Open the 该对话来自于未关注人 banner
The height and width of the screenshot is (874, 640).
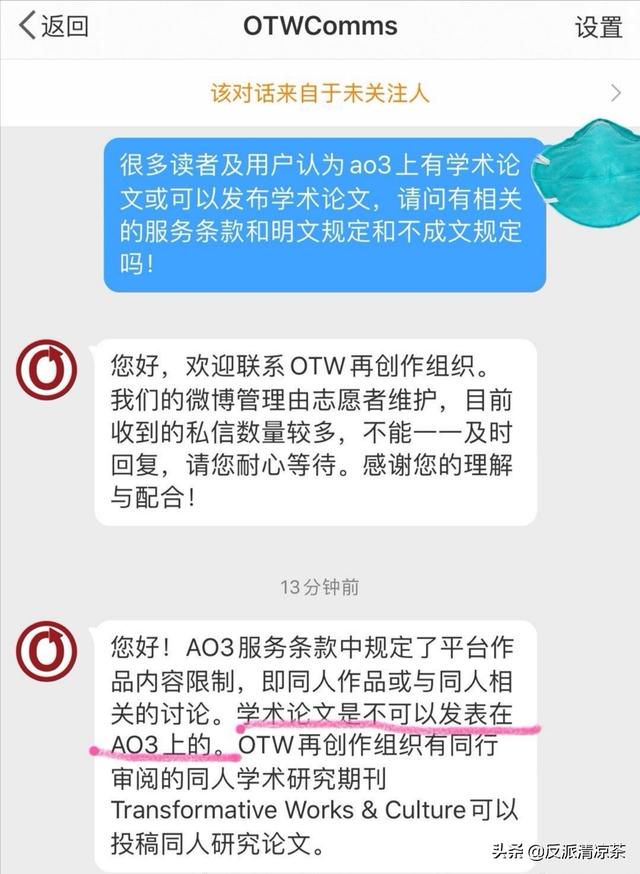coord(320,93)
